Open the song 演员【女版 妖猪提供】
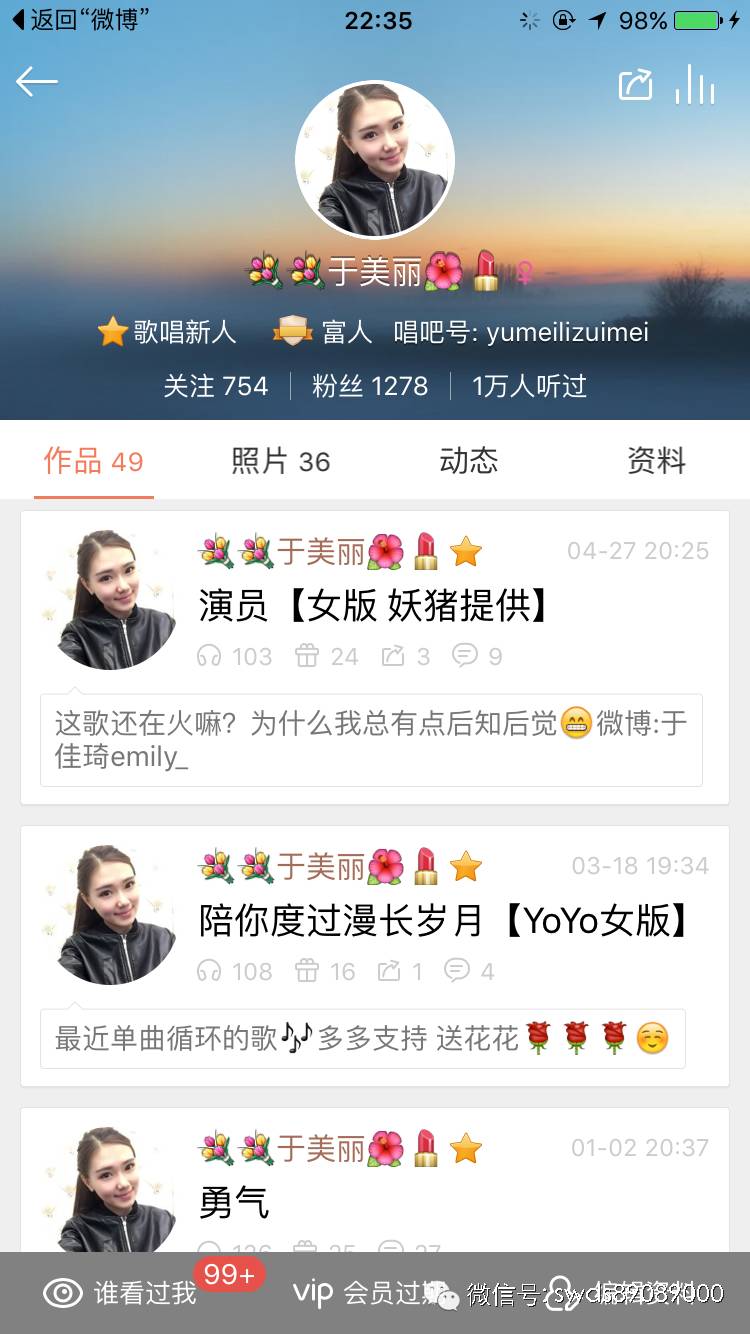The width and height of the screenshot is (750, 1334). click(374, 606)
